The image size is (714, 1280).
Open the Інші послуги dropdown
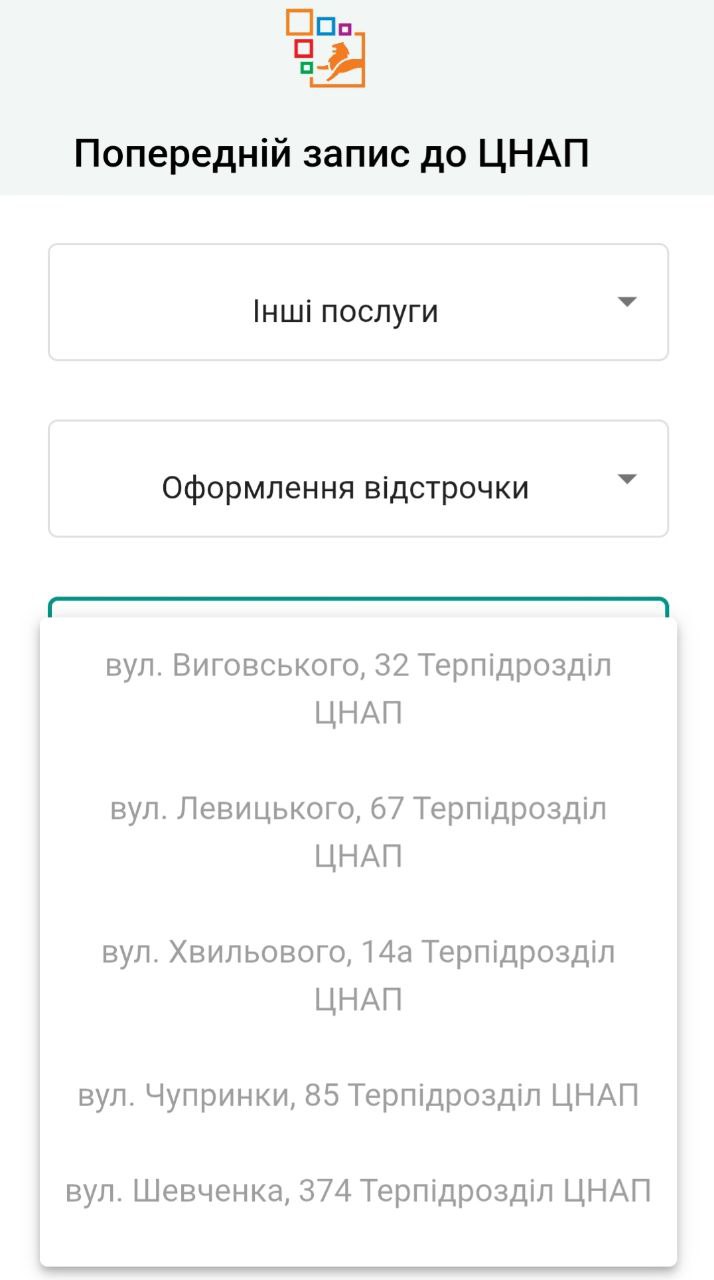click(357, 303)
